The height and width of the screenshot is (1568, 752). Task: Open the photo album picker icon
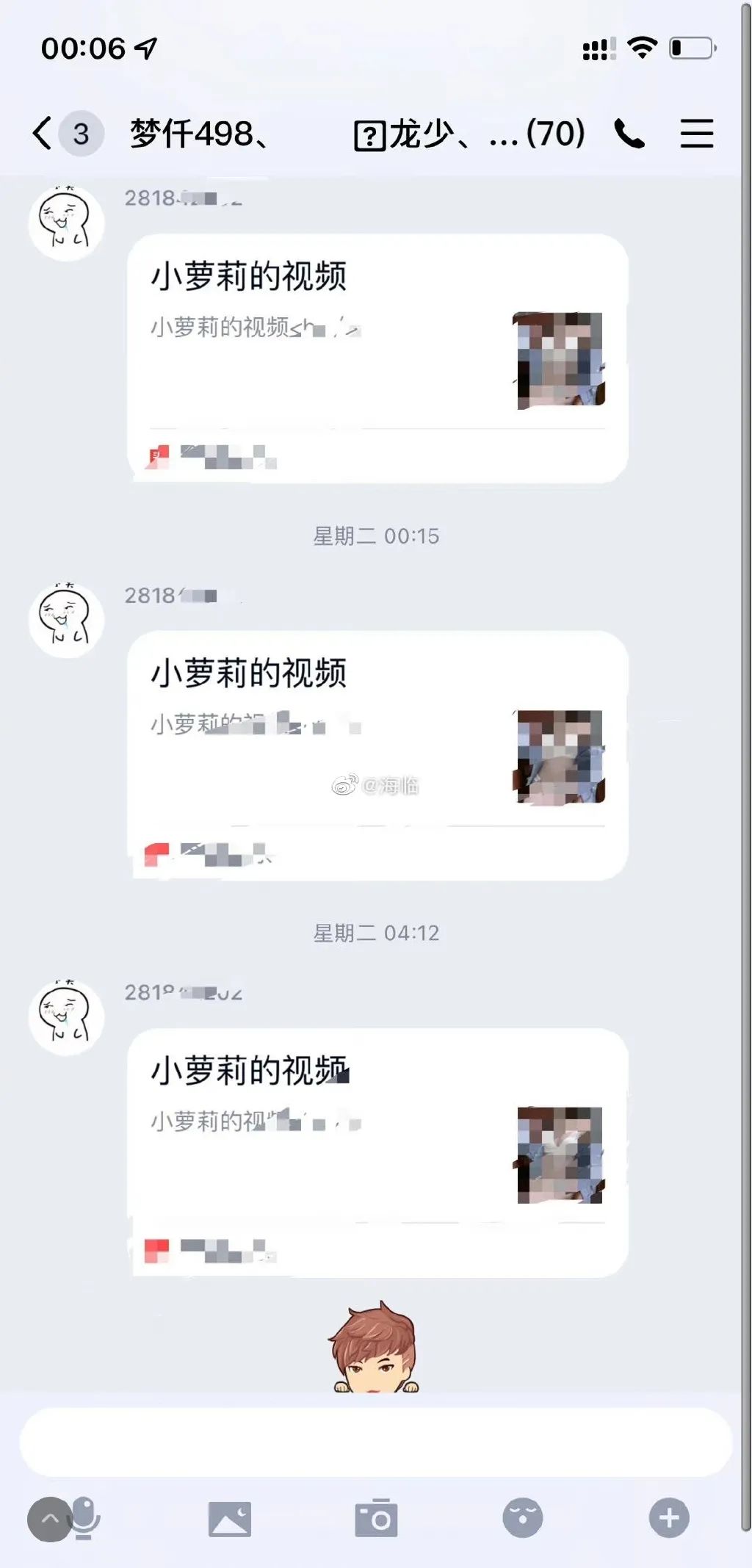click(x=229, y=1518)
